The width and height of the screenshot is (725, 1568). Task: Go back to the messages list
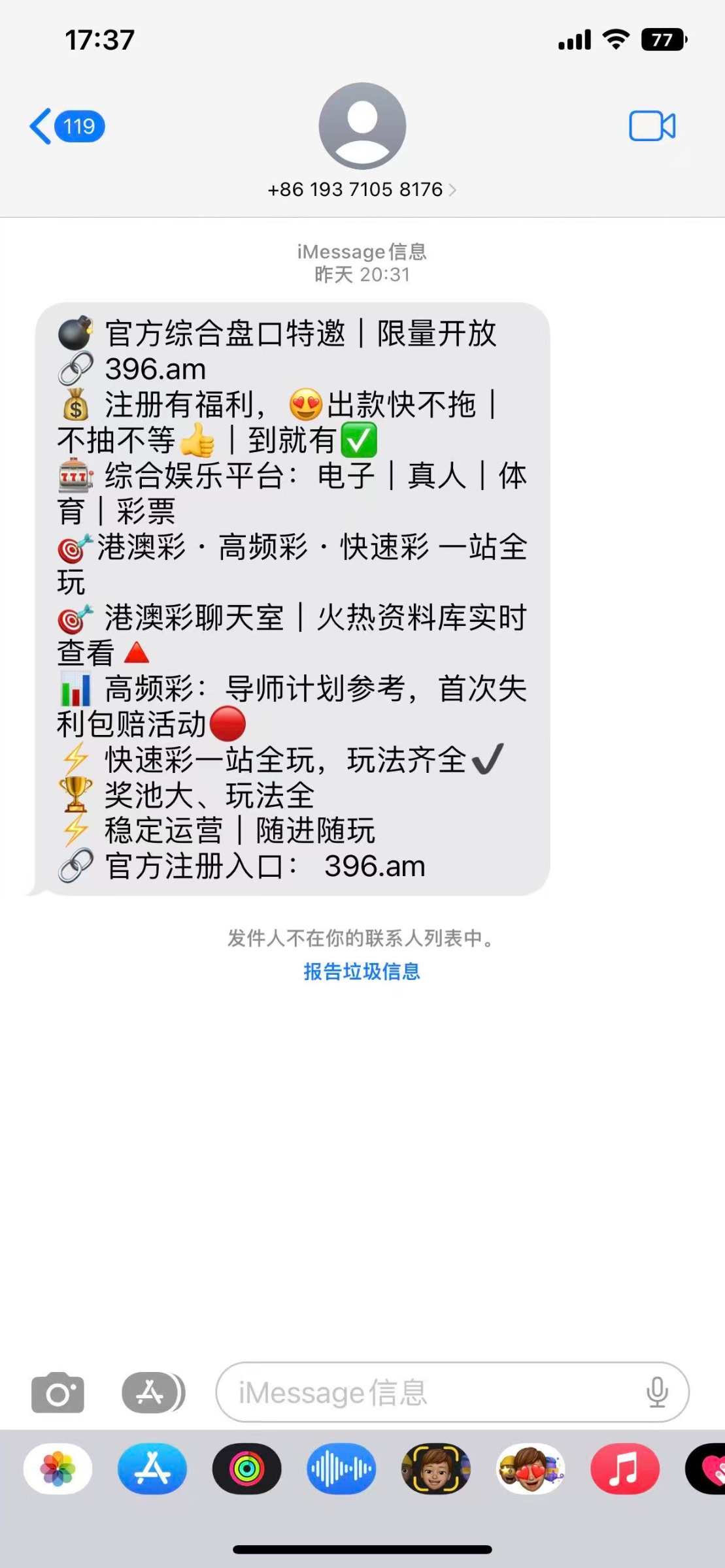coord(65,126)
